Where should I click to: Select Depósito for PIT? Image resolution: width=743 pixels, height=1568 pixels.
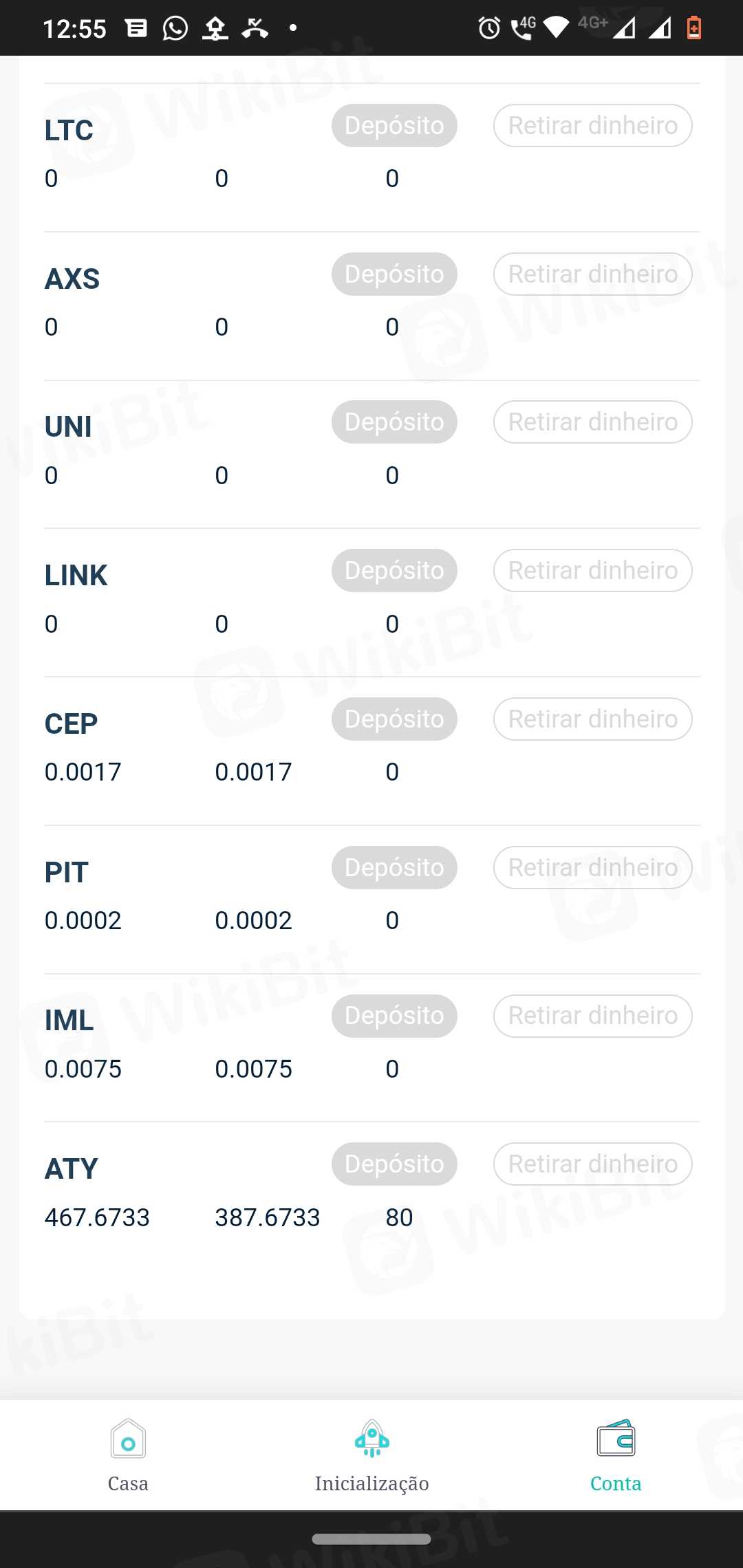click(x=394, y=868)
